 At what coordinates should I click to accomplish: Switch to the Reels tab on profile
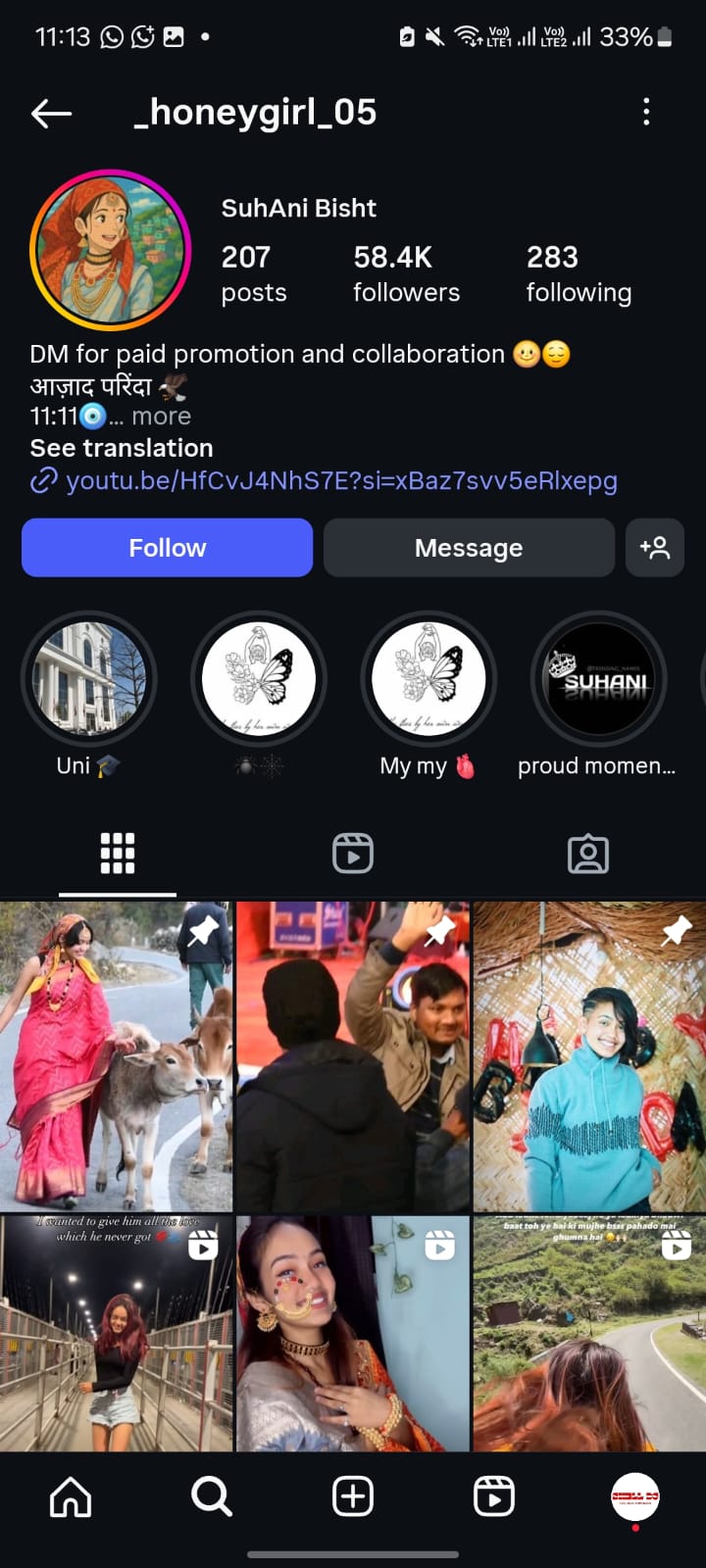[x=353, y=853]
